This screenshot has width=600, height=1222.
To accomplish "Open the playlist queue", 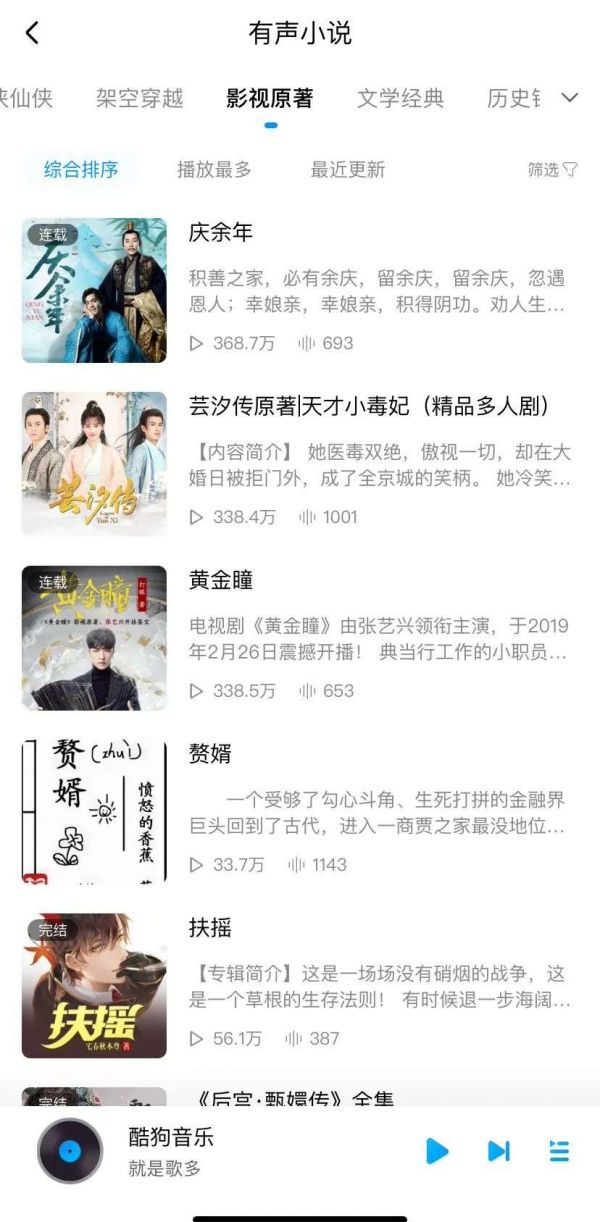I will point(559,1151).
